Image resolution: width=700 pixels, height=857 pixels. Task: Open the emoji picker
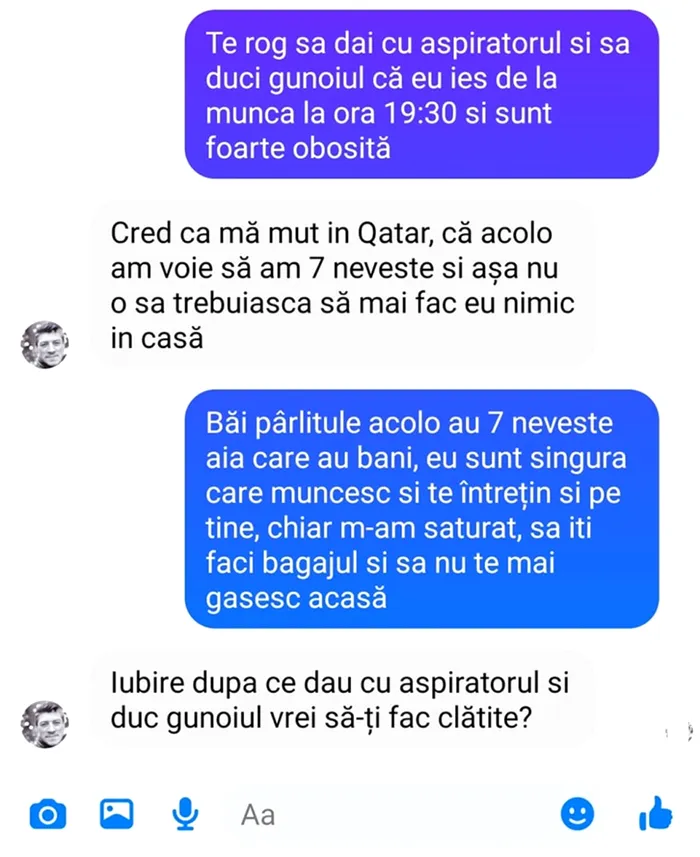(x=577, y=814)
